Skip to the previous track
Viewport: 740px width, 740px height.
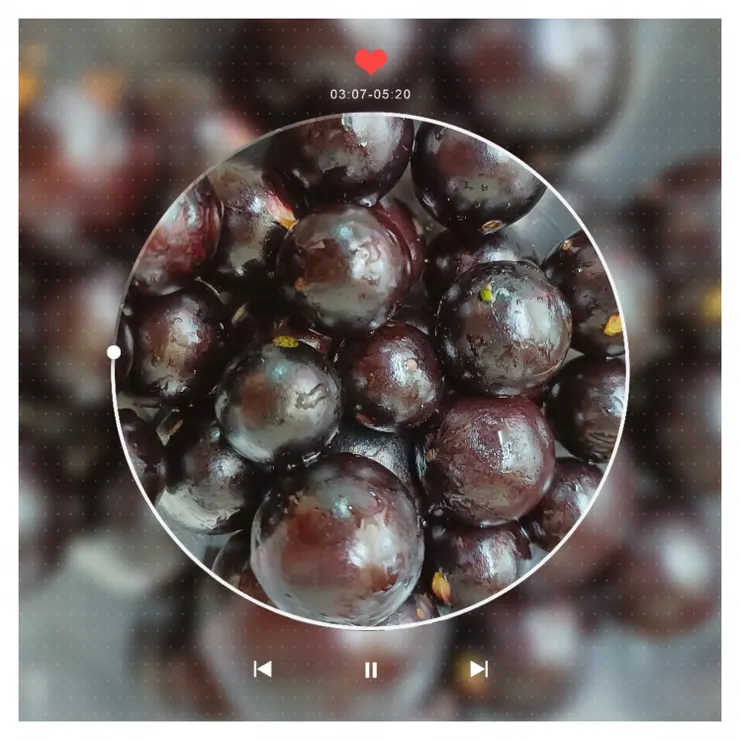[x=263, y=669]
